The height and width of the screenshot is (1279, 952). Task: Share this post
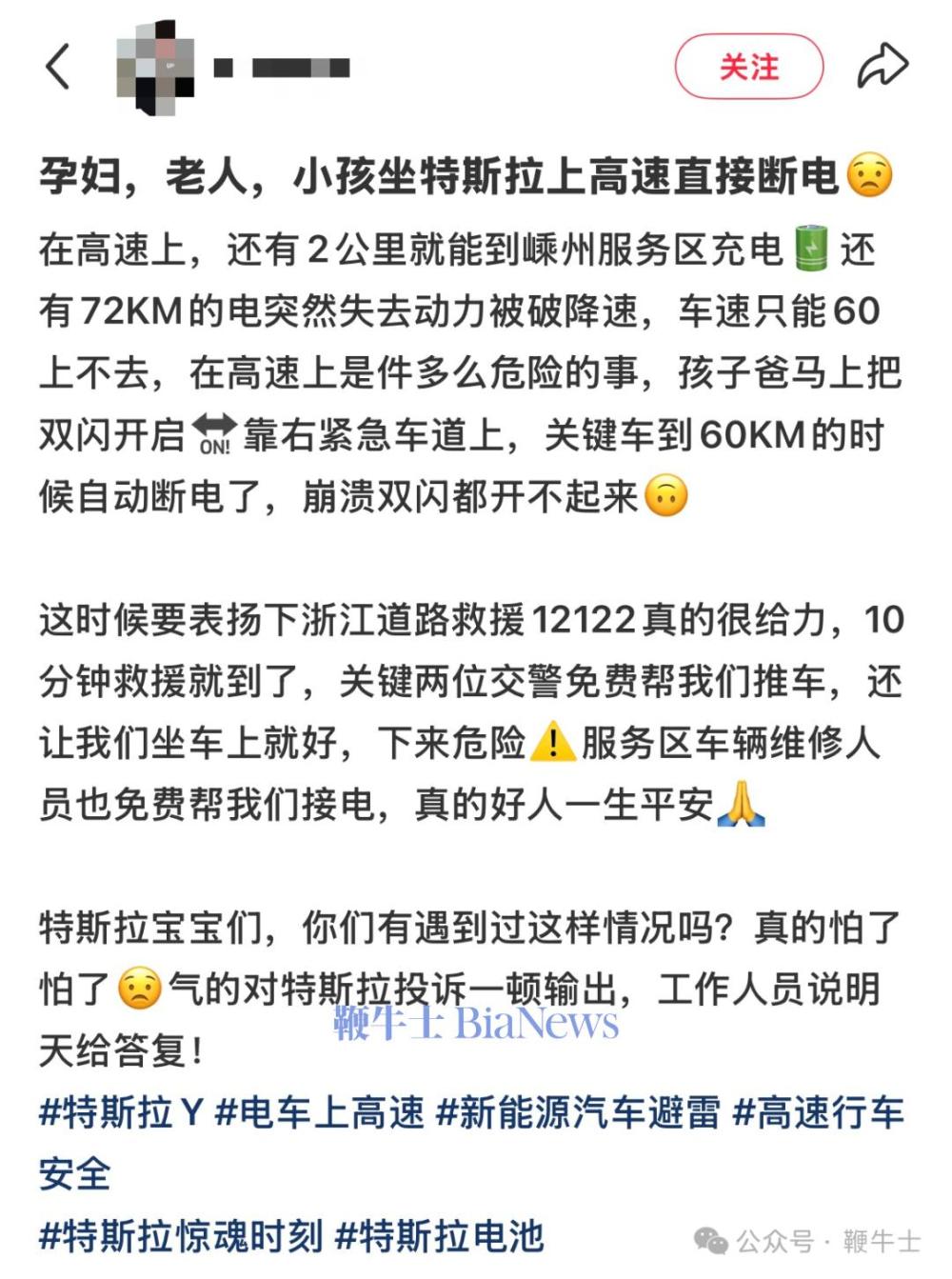[883, 67]
